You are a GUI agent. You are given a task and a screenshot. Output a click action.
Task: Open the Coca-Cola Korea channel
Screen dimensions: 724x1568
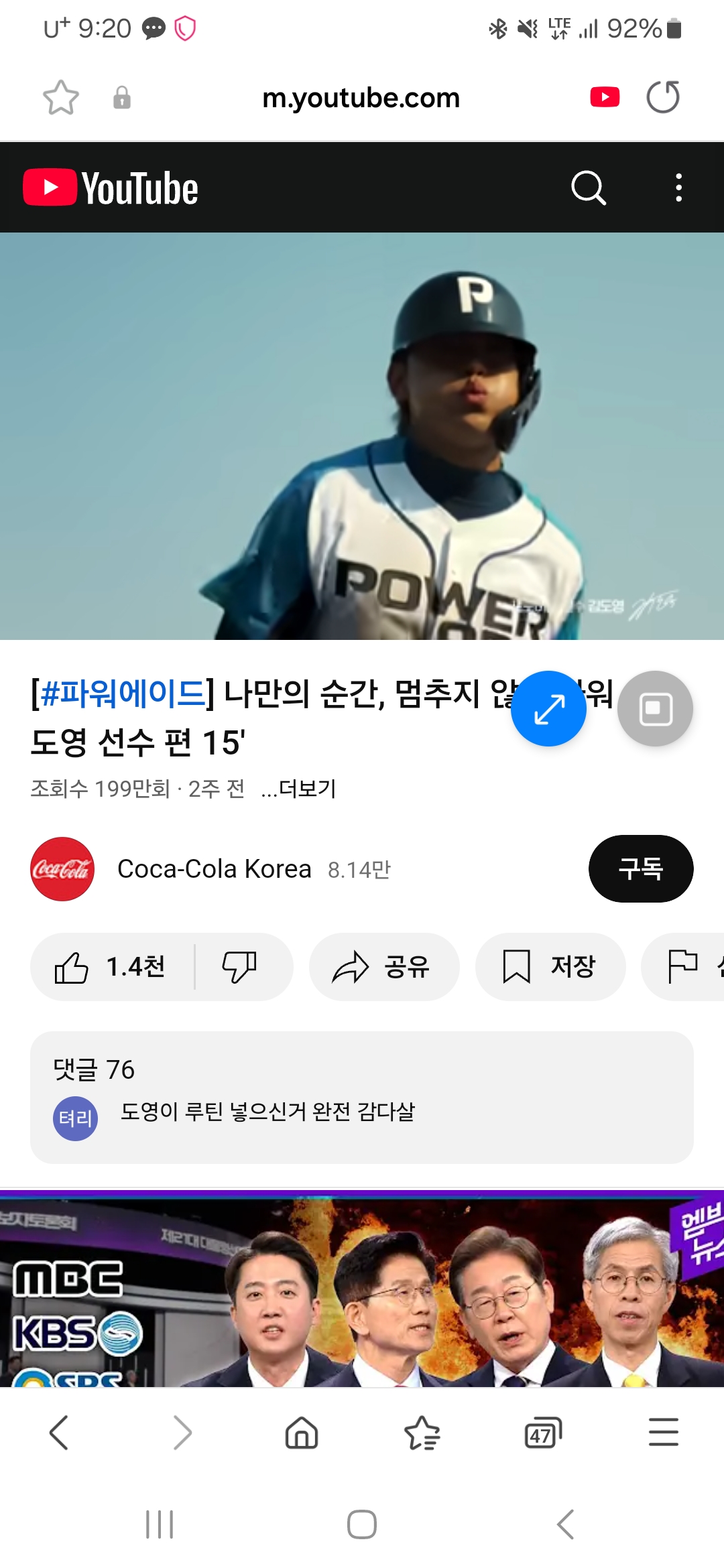tap(213, 869)
